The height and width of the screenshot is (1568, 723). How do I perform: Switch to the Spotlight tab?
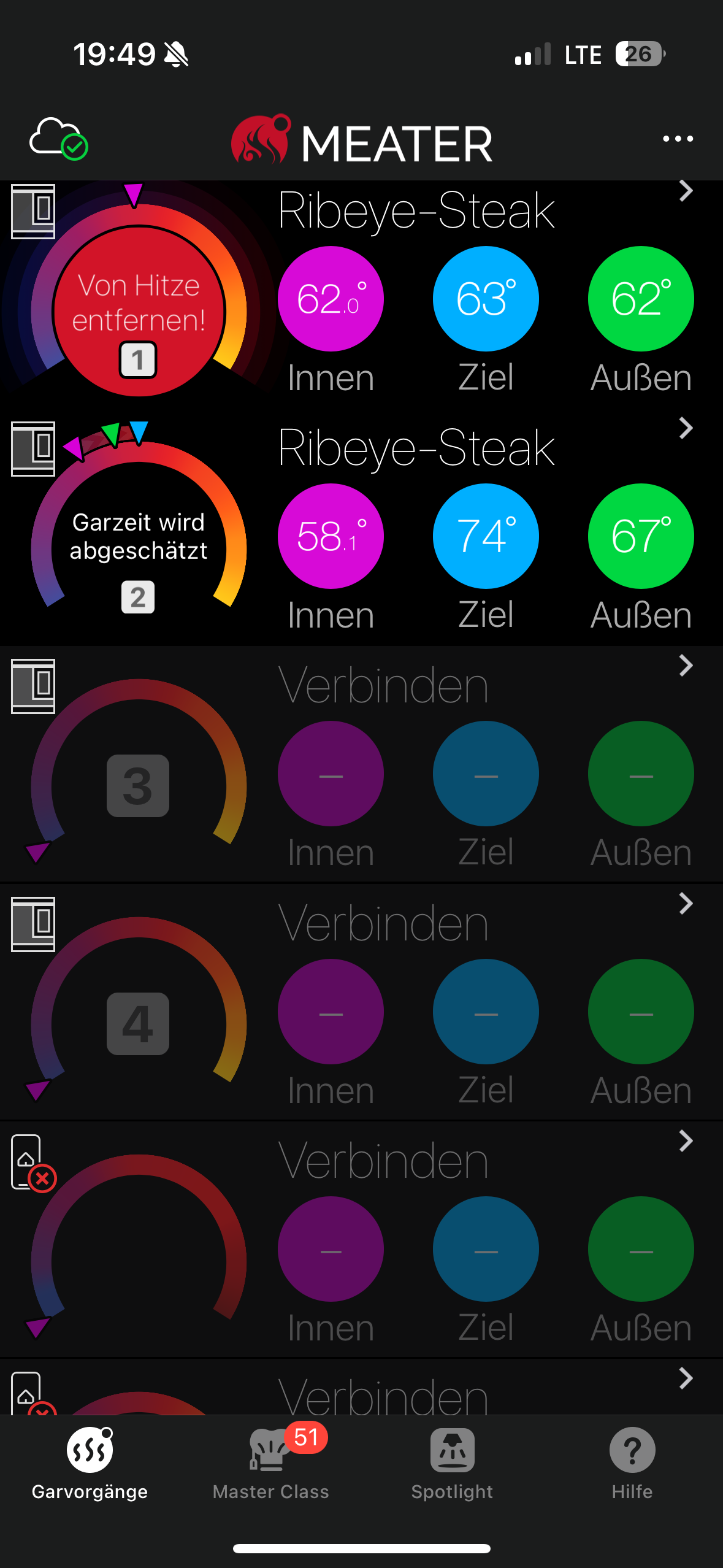pyautogui.click(x=452, y=1464)
